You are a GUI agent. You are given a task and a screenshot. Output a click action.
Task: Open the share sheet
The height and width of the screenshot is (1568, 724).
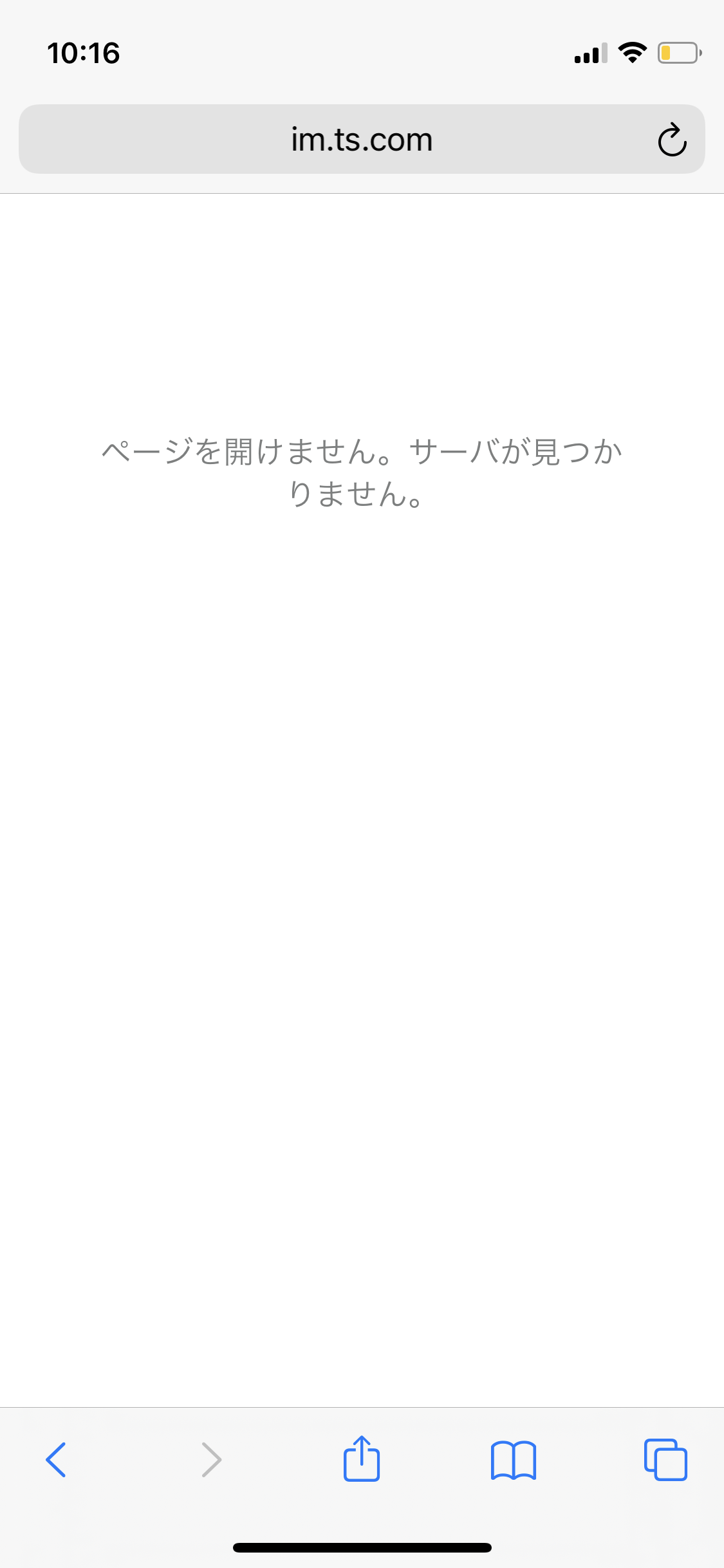pyautogui.click(x=362, y=1459)
